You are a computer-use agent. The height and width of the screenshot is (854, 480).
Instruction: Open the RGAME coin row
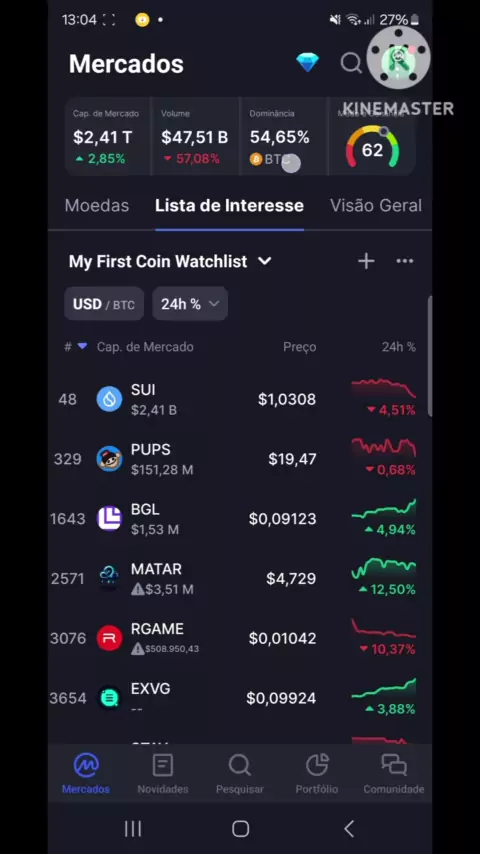click(x=240, y=638)
